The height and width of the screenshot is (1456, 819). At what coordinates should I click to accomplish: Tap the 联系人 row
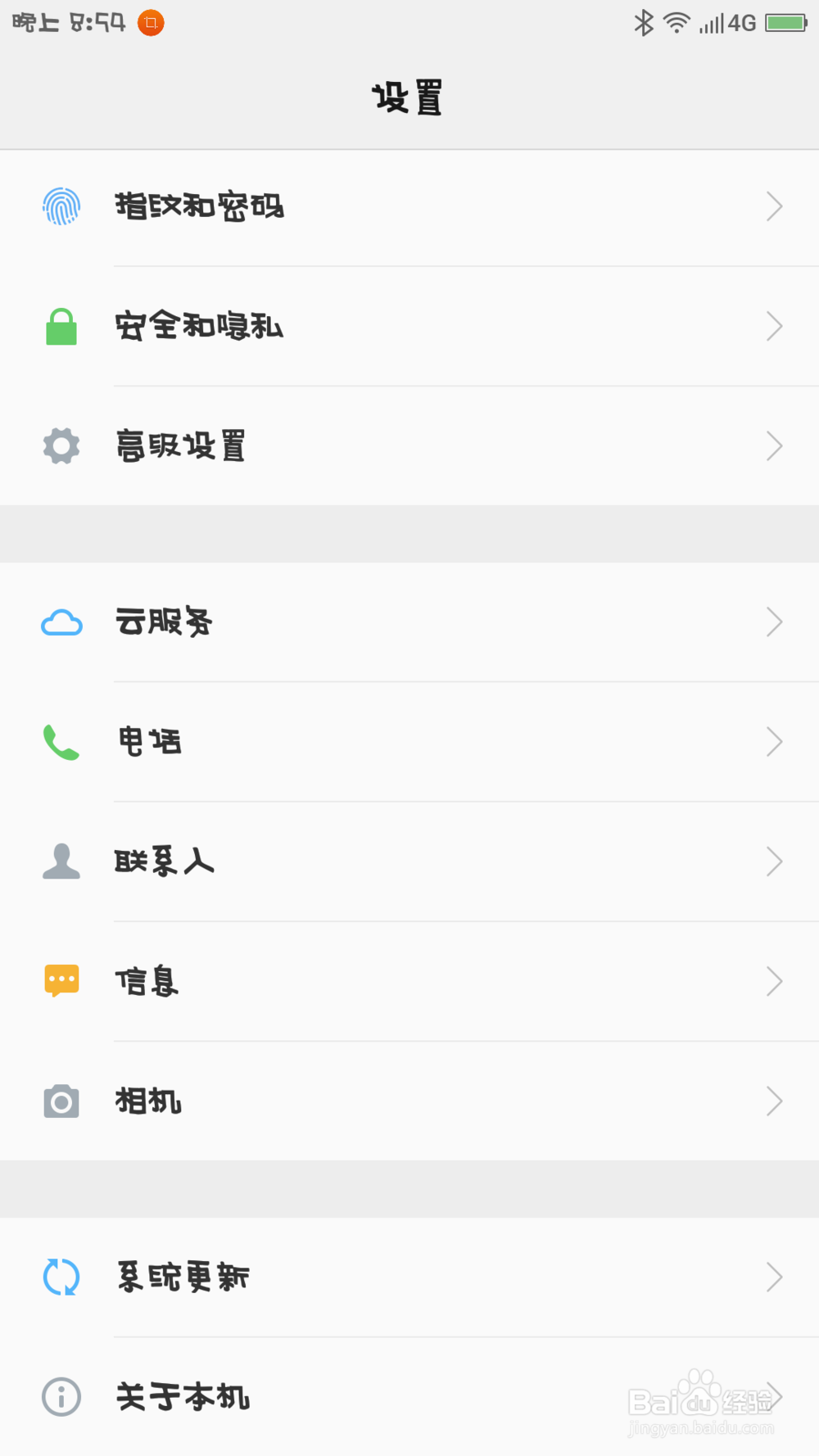tap(409, 861)
